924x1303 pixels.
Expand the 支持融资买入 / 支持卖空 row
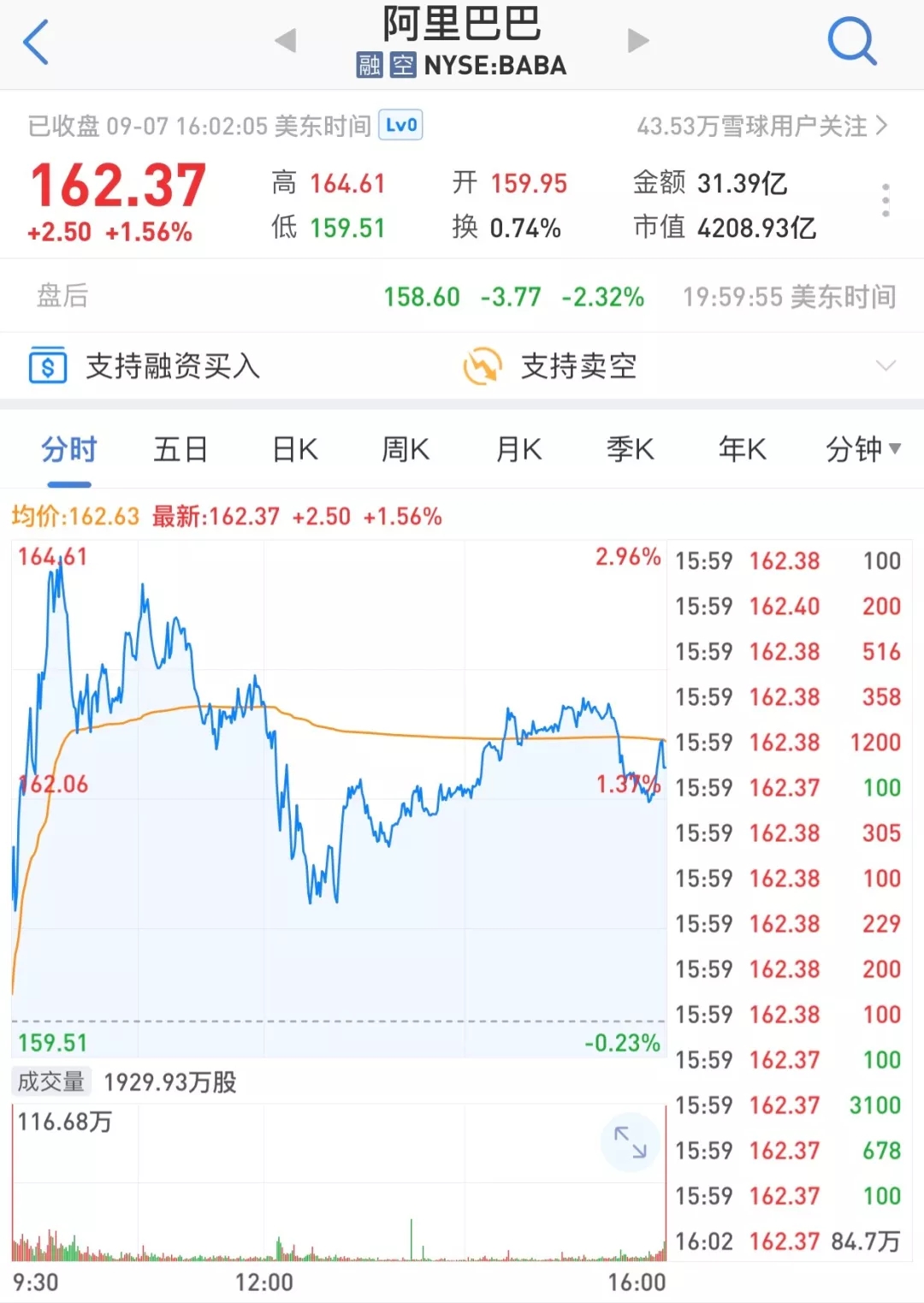click(x=885, y=366)
